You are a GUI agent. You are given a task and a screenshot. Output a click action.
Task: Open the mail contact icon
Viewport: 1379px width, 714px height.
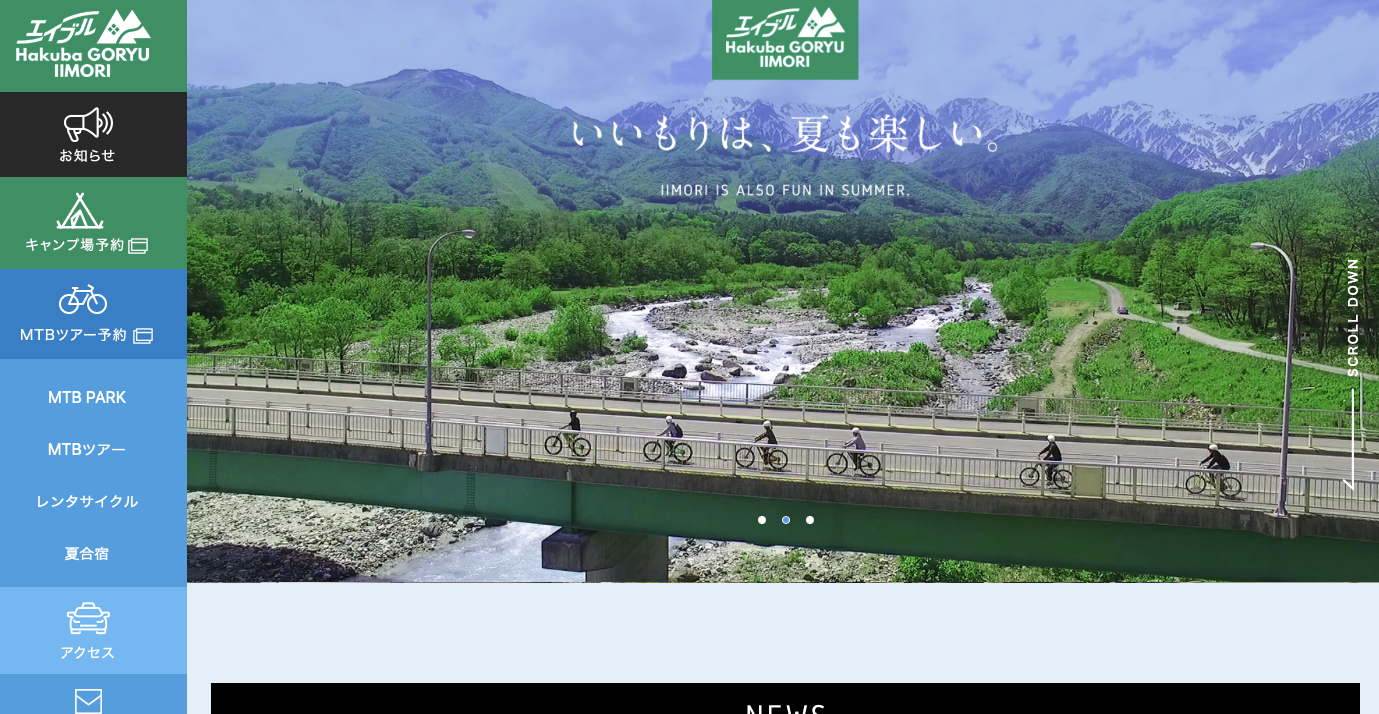point(88,700)
